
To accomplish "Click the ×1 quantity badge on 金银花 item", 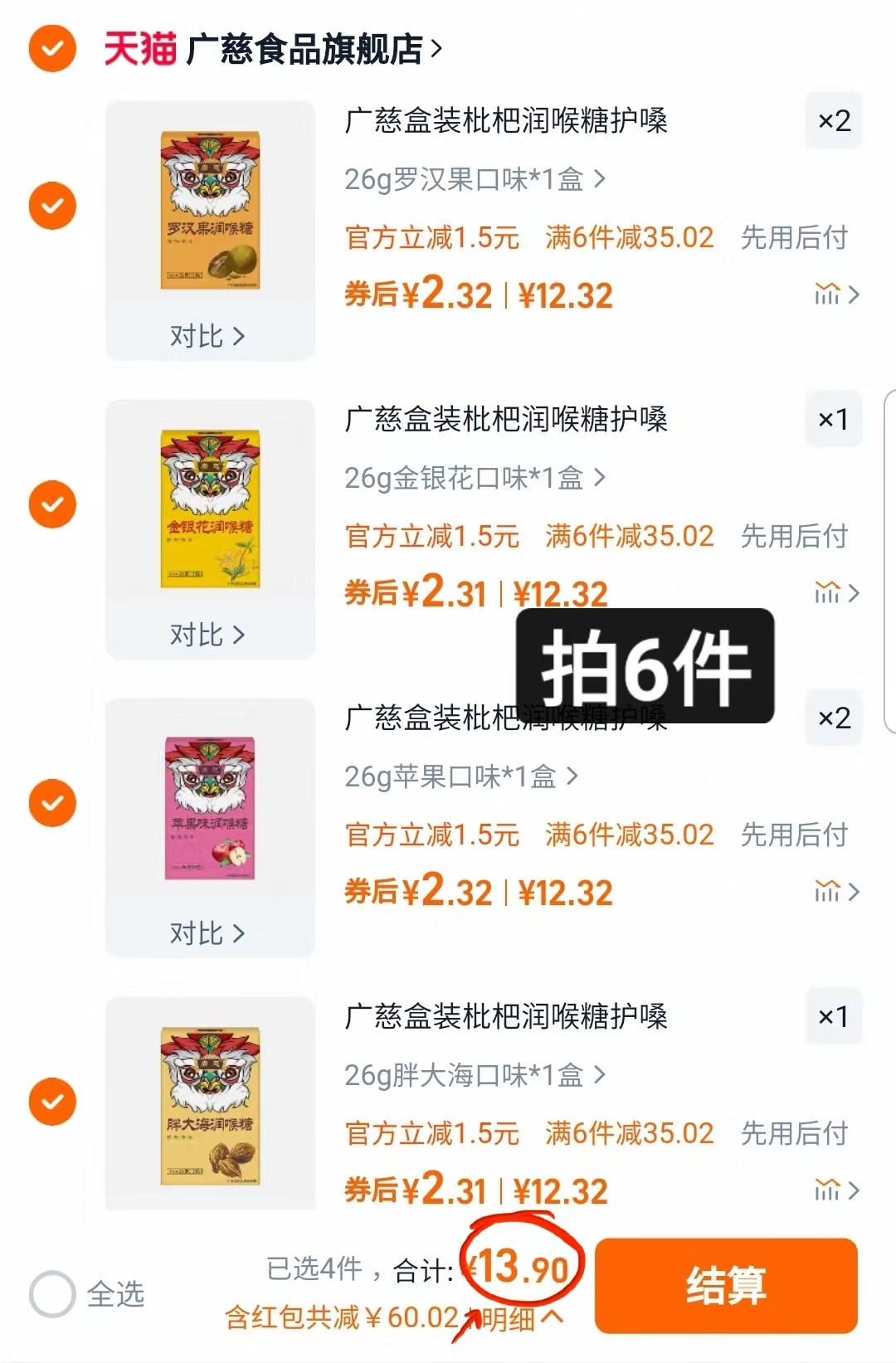I will point(833,420).
